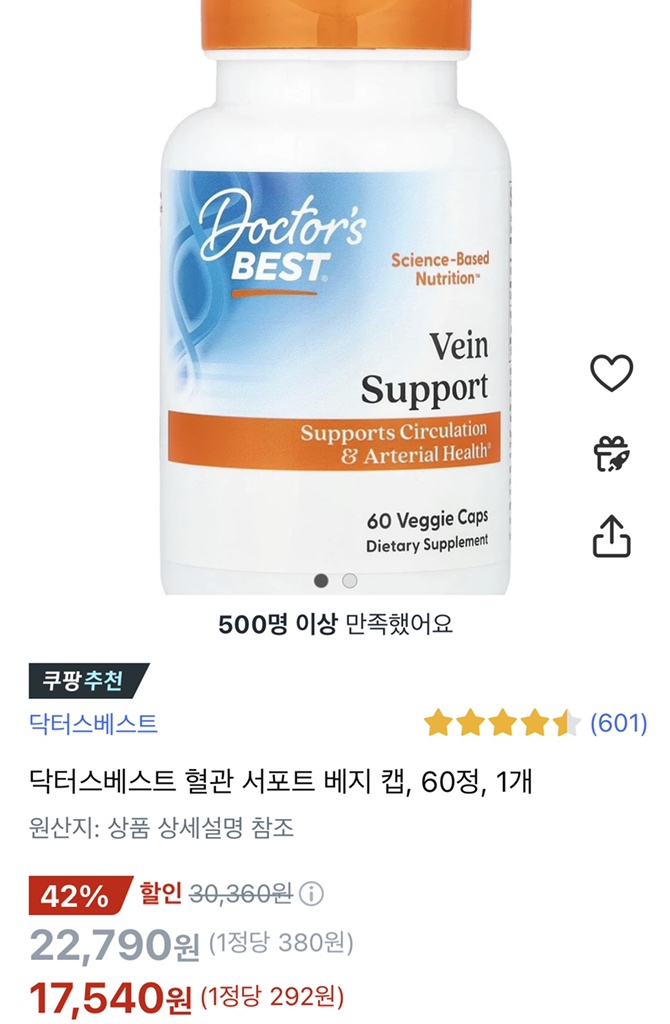Viewport: 670px width, 1024px height.
Task: Tap the info icon next to 30,360원
Action: tap(313, 893)
